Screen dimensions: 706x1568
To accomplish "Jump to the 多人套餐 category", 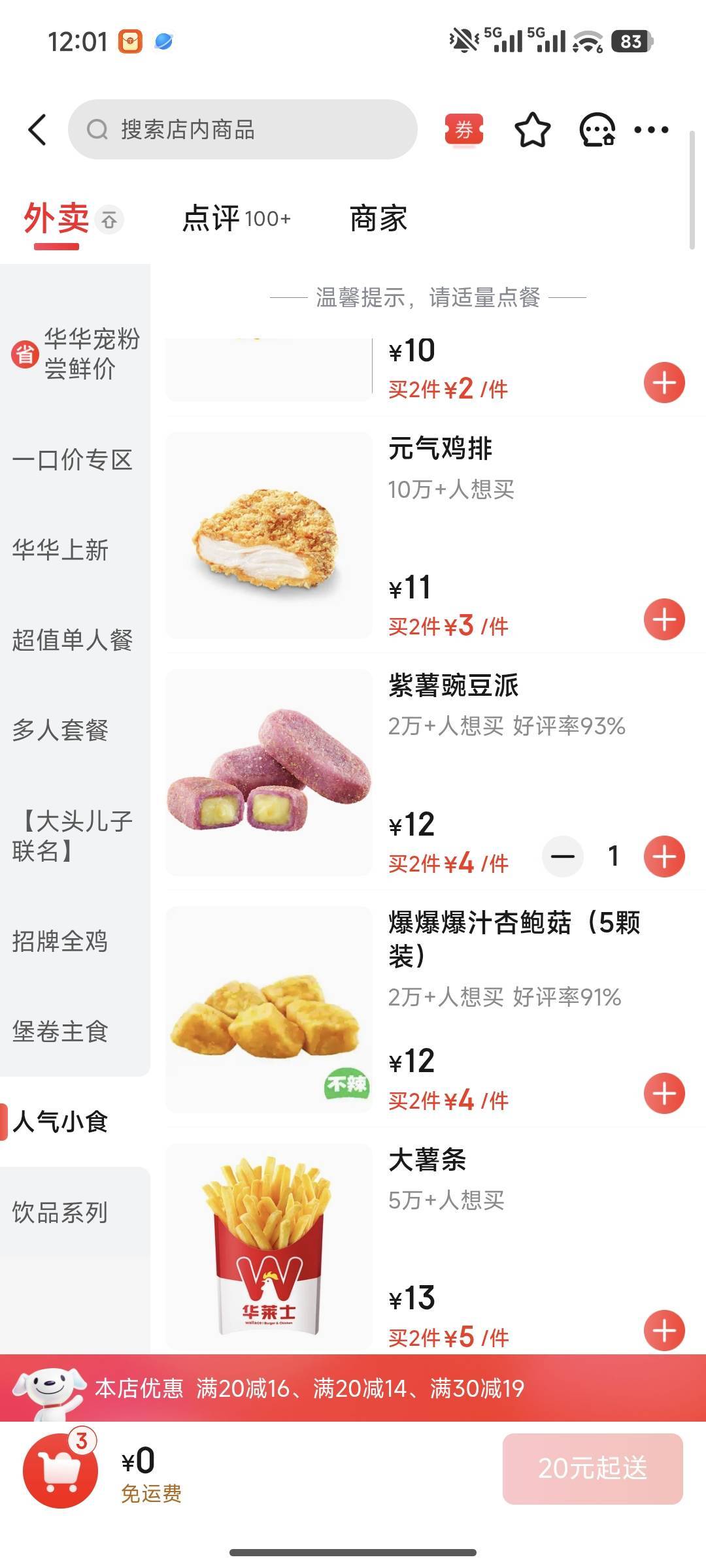I will (60, 730).
